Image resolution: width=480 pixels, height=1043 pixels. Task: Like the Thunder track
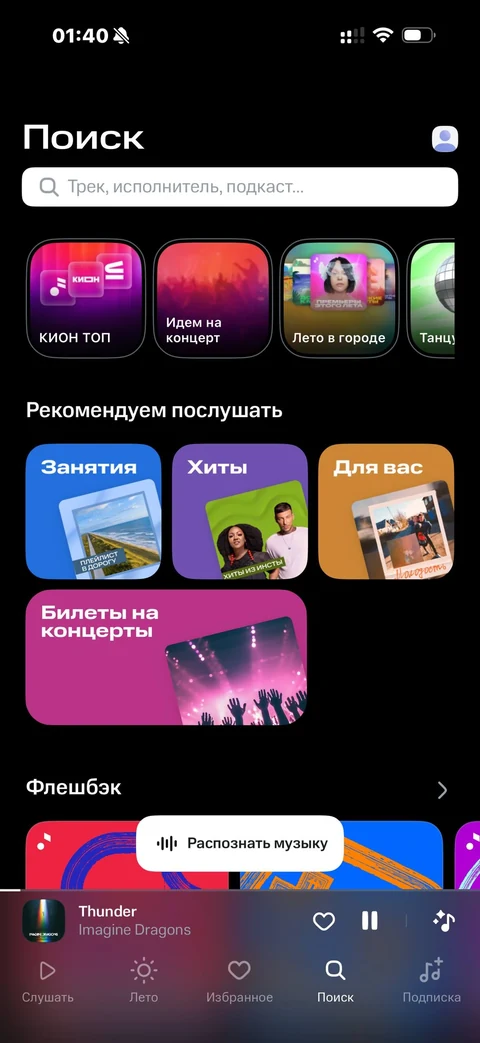coord(324,921)
